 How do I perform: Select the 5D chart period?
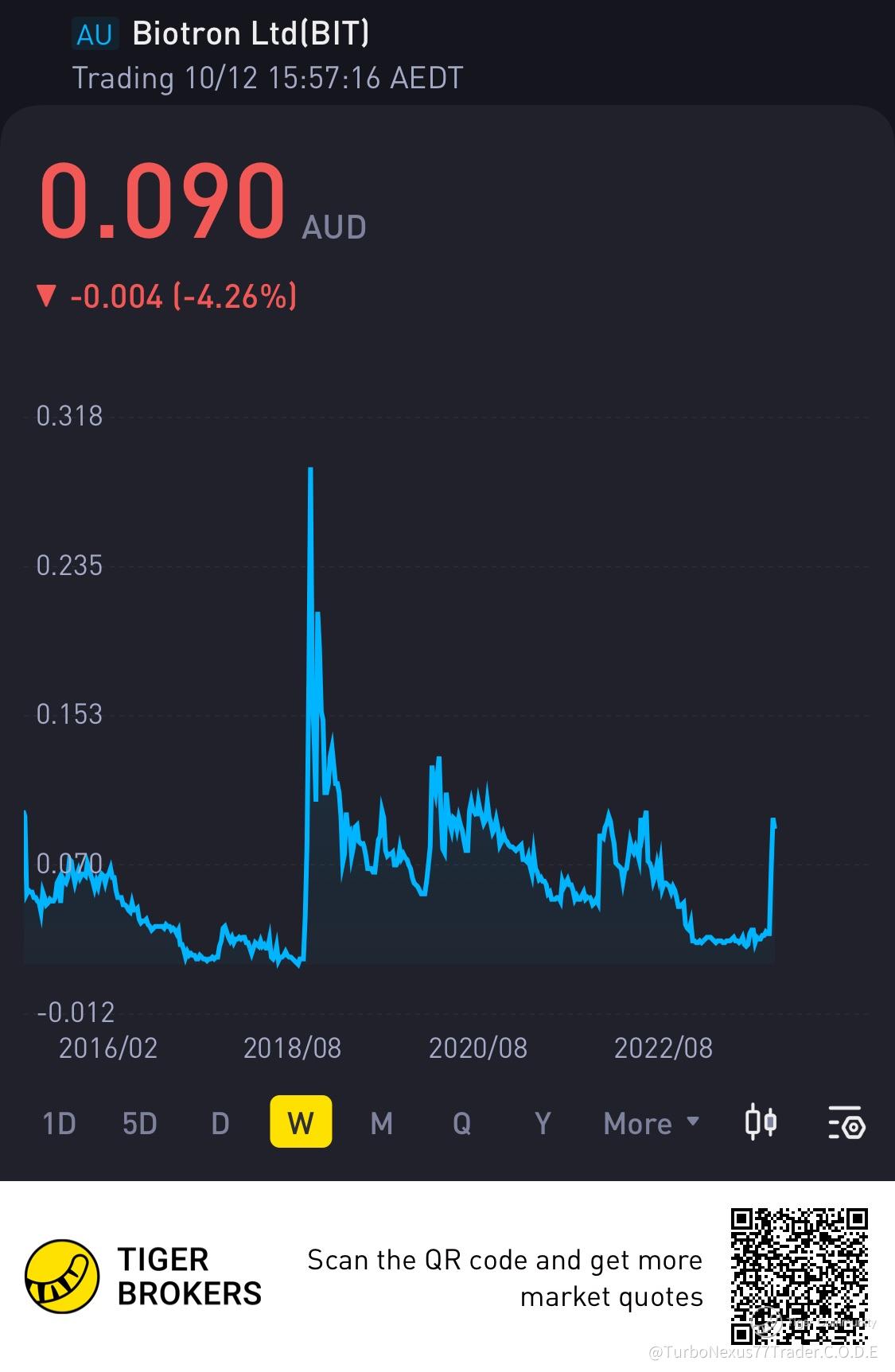pos(140,1123)
